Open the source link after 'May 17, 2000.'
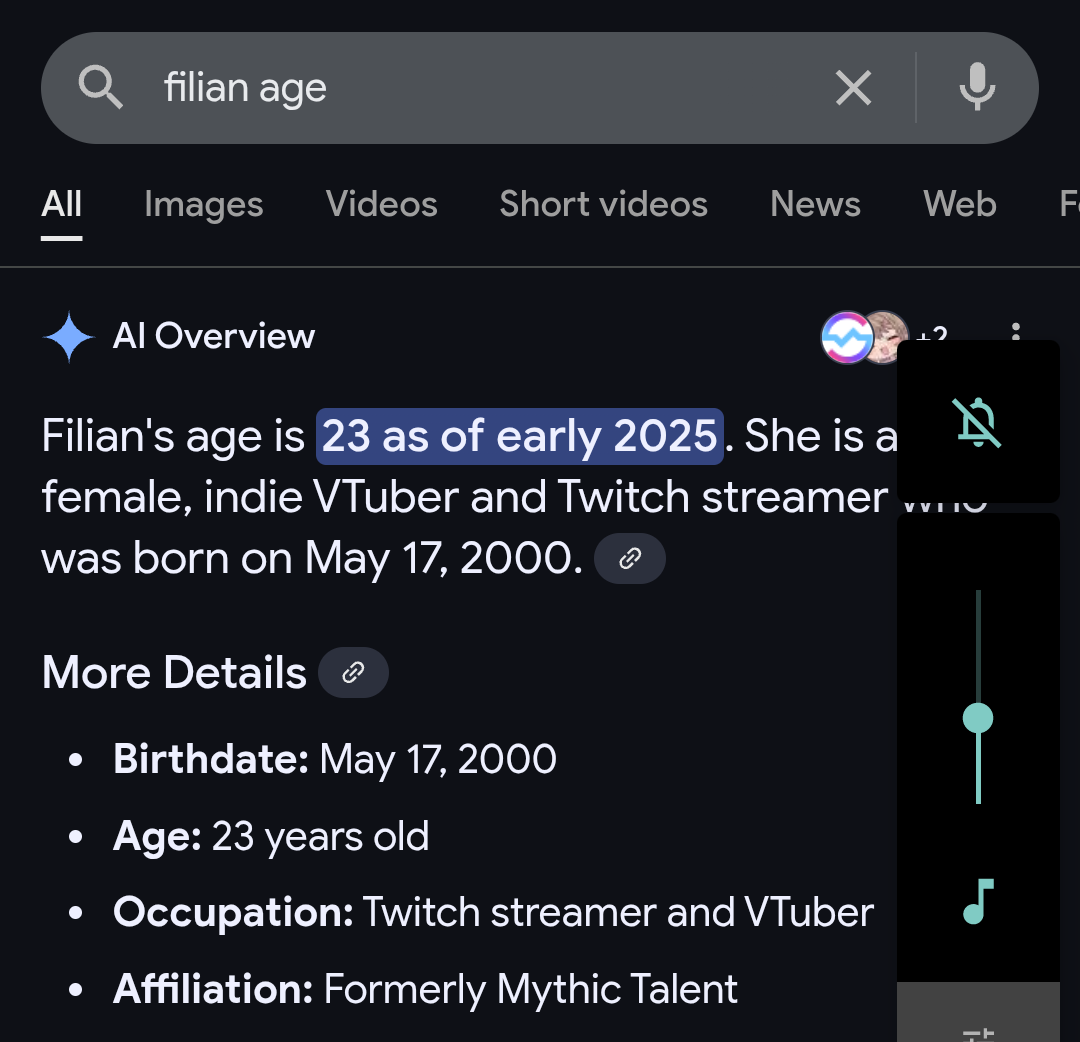 [x=629, y=559]
